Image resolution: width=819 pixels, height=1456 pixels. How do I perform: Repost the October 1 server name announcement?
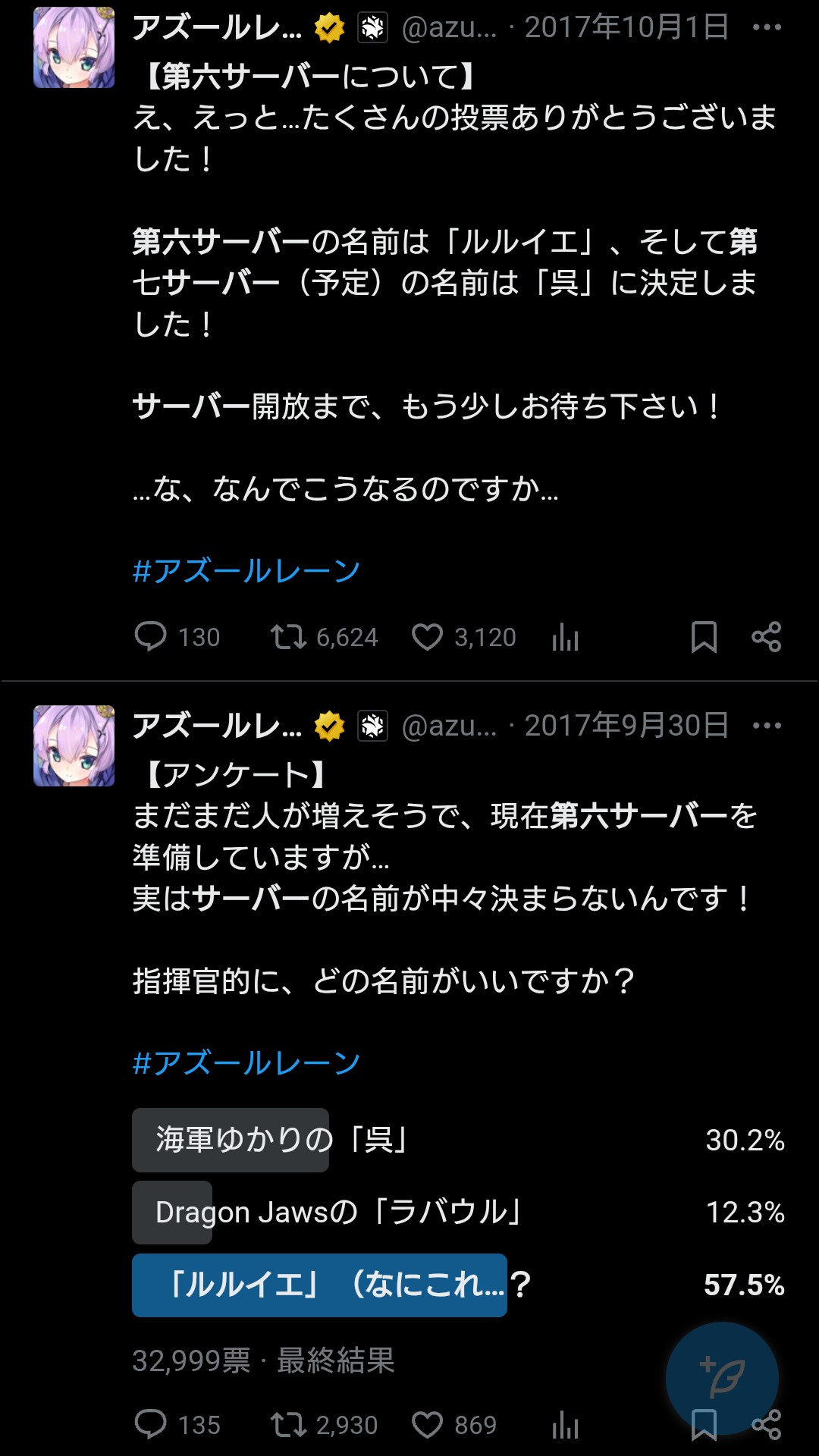click(x=289, y=637)
